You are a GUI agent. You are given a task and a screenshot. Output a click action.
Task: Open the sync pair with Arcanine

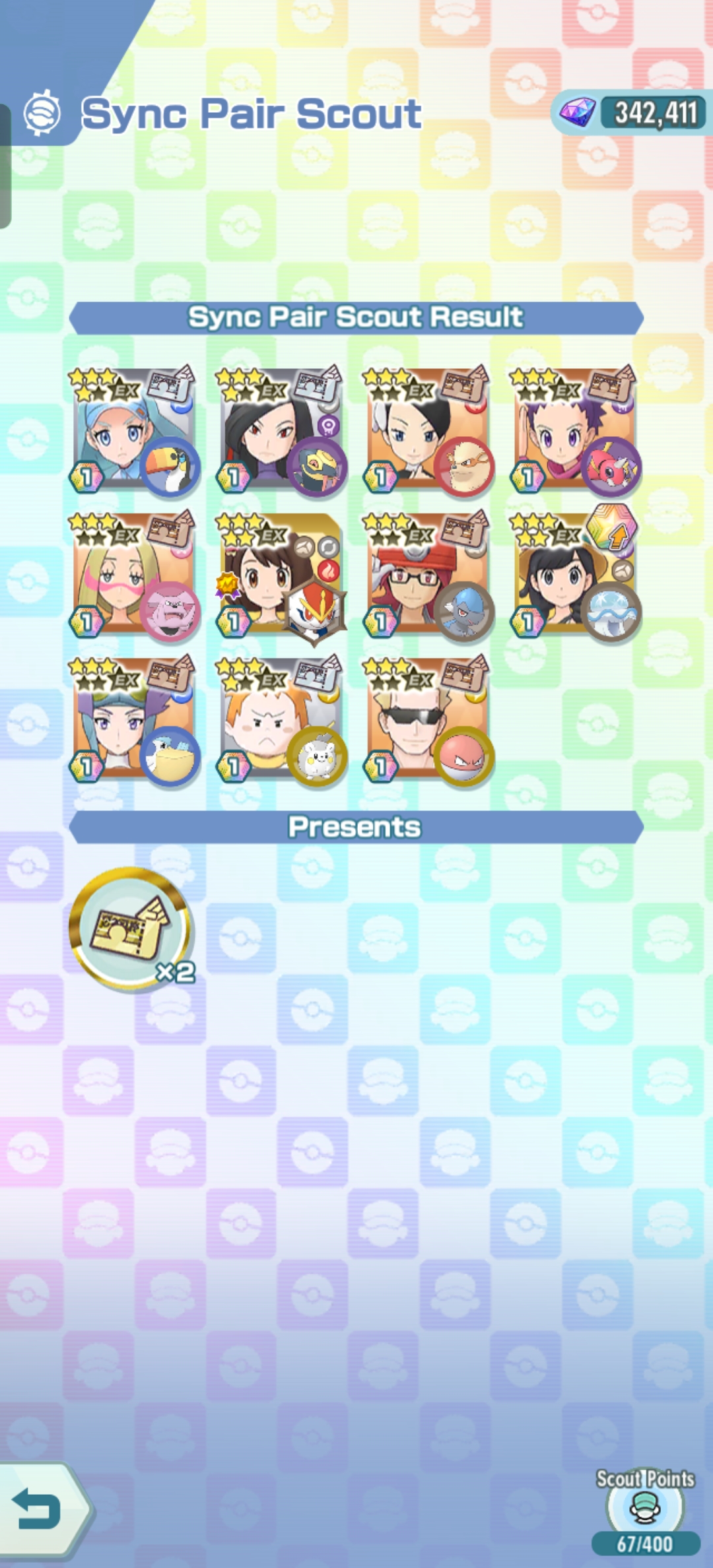pos(427,431)
